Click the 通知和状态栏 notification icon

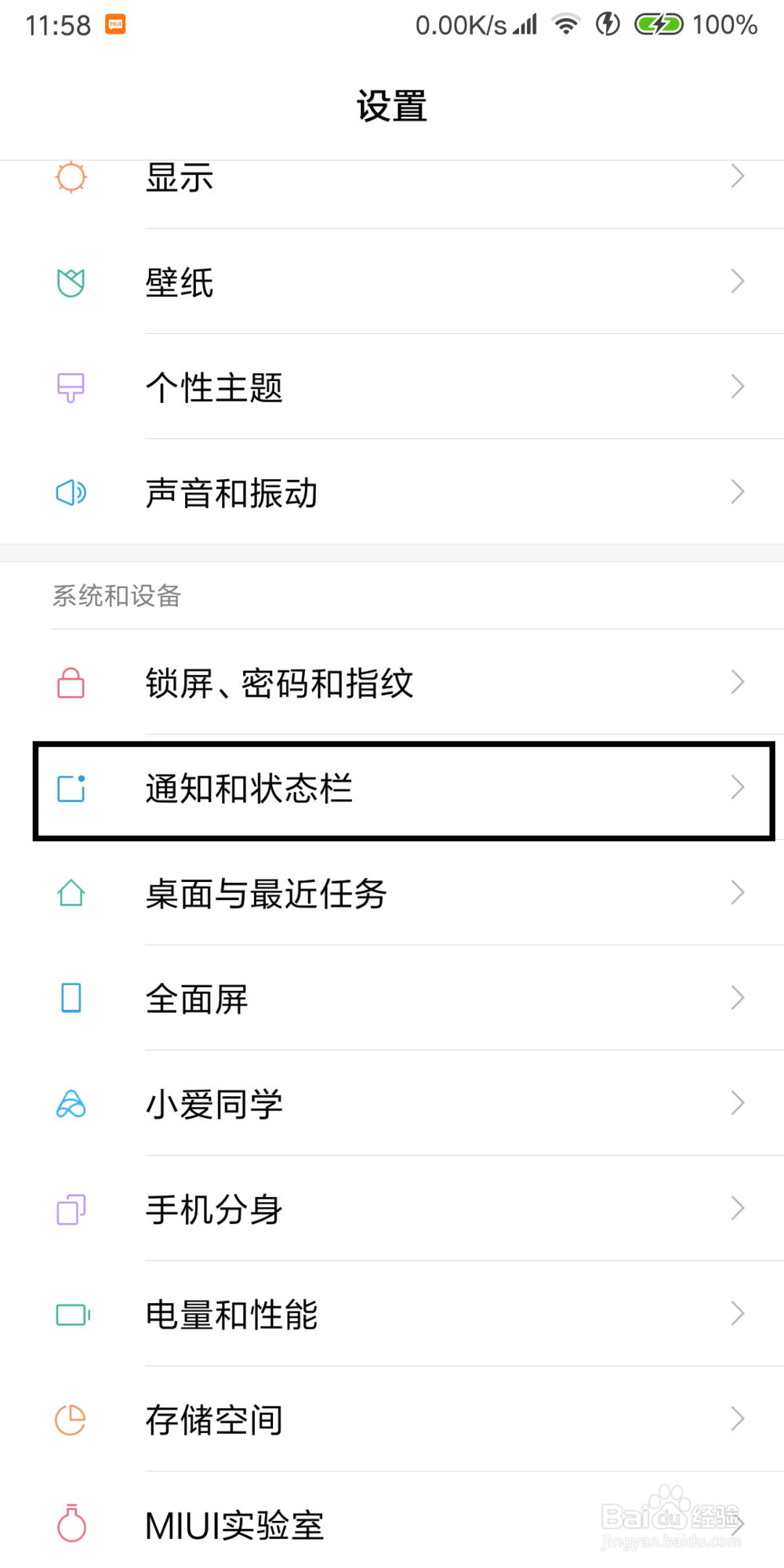pos(71,789)
